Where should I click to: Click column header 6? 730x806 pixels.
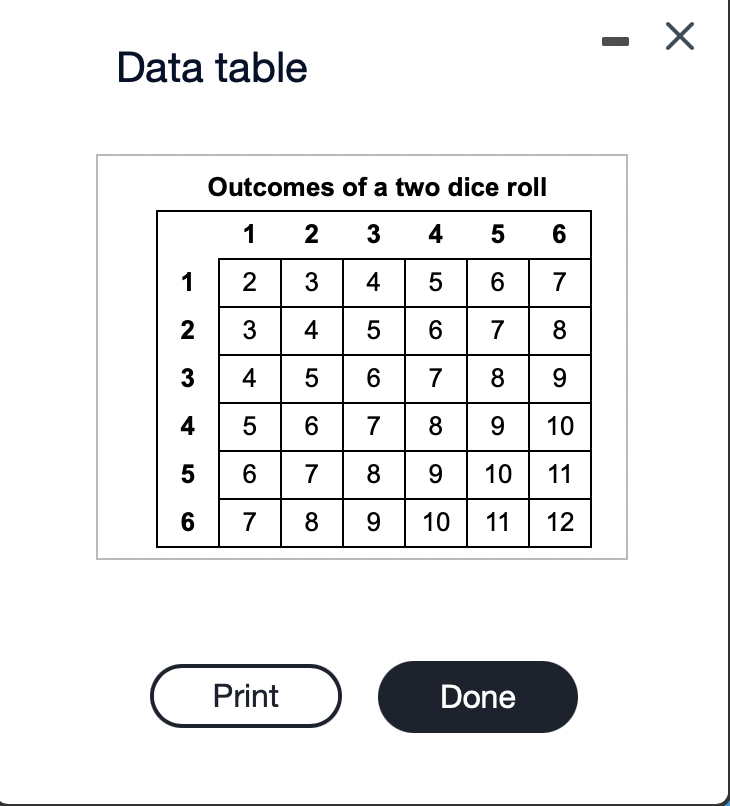(x=559, y=235)
